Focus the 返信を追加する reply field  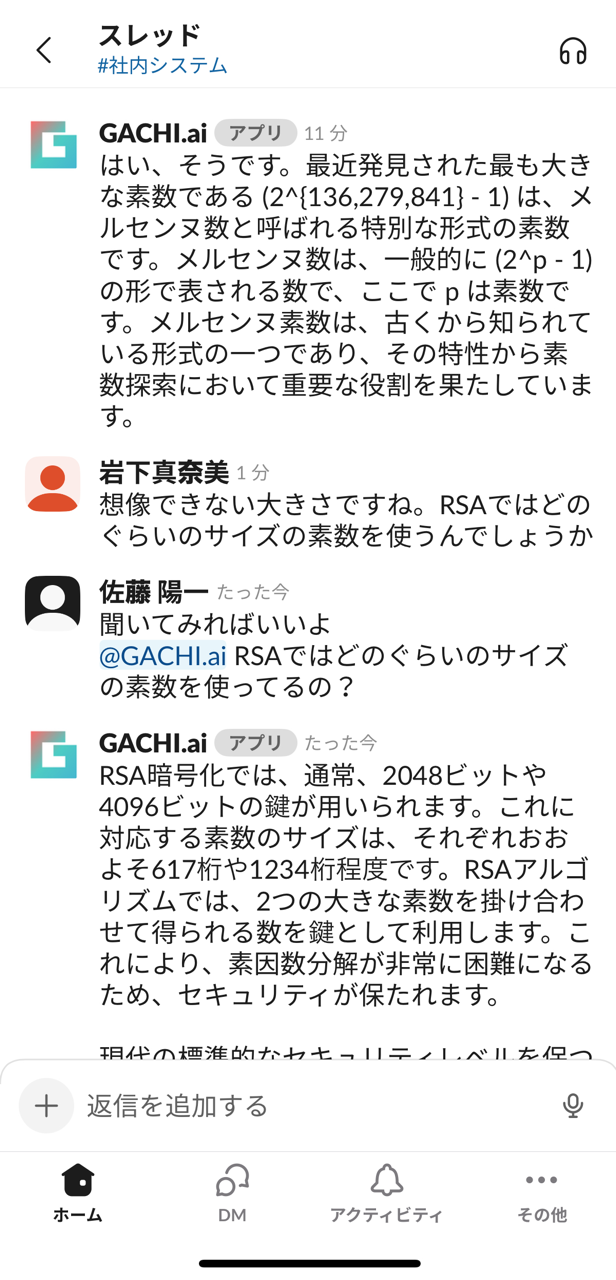click(x=300, y=1105)
